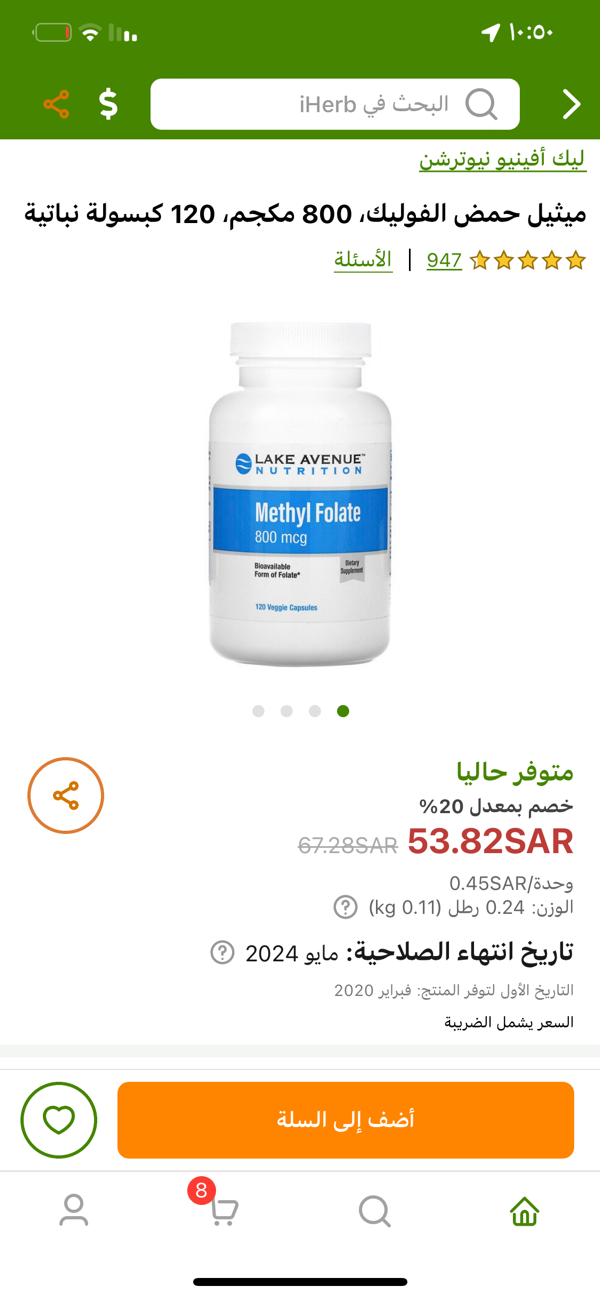The image size is (600, 1299).
Task: Open the Lake Avenue Nutrition brand link
Action: coord(502,160)
